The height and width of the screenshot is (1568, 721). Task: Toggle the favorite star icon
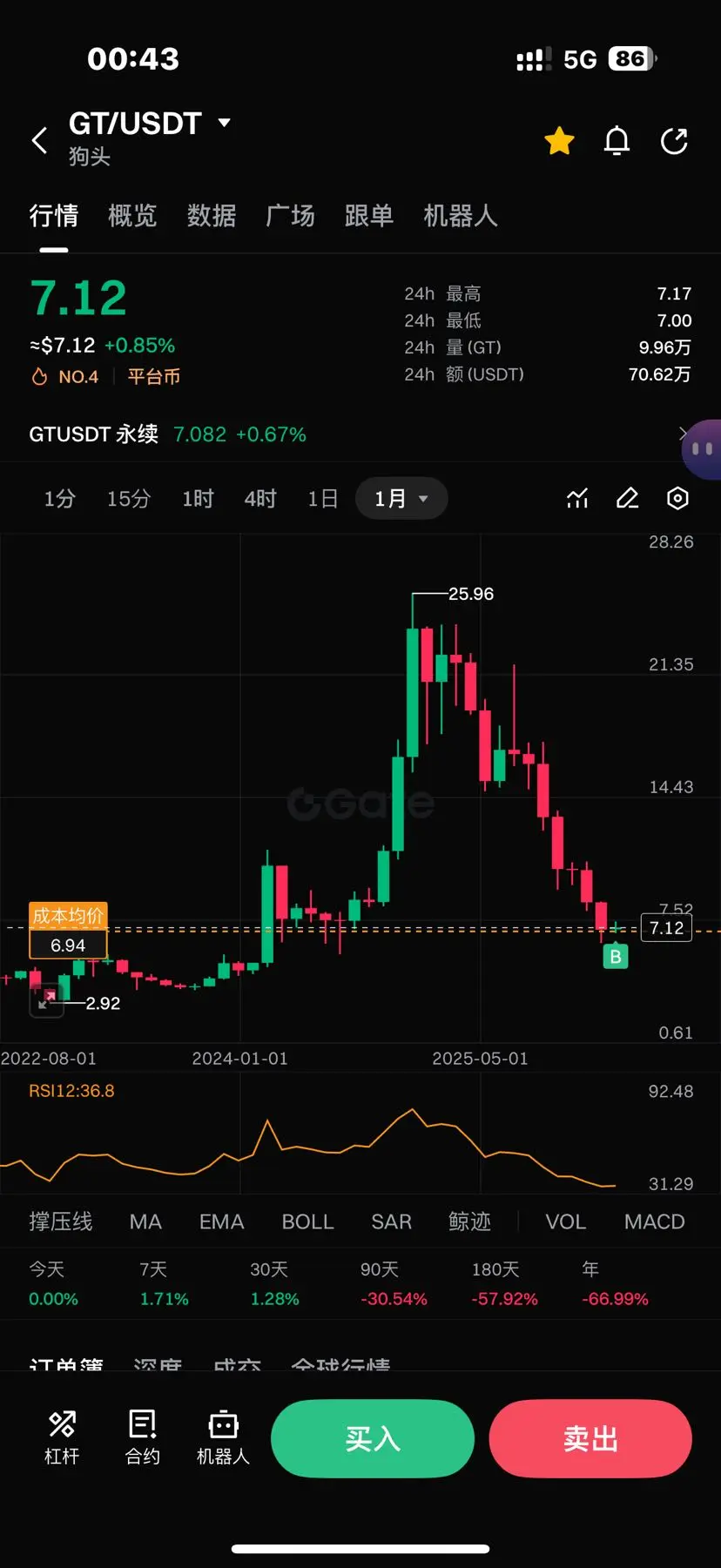(559, 140)
